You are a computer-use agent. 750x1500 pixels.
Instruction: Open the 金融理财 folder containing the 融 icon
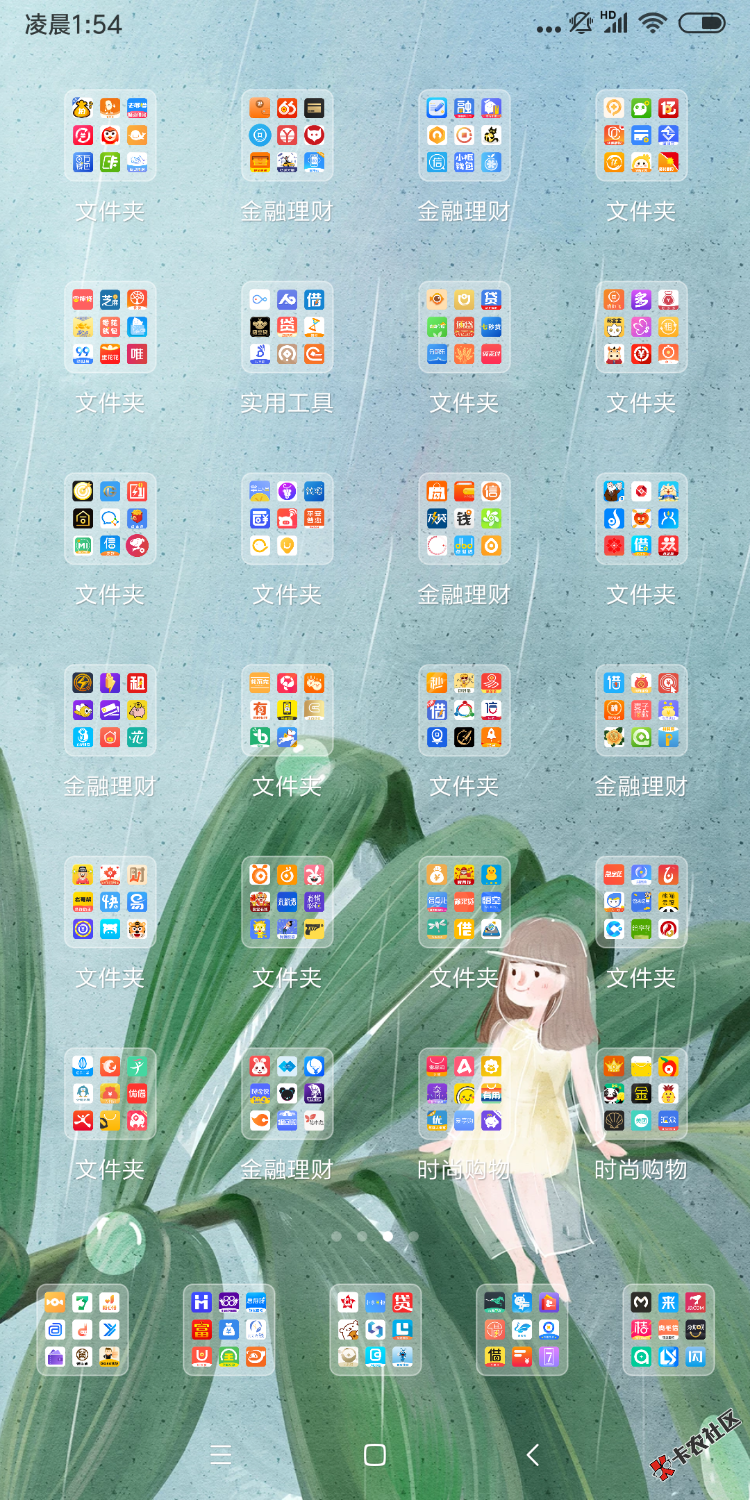[464, 136]
